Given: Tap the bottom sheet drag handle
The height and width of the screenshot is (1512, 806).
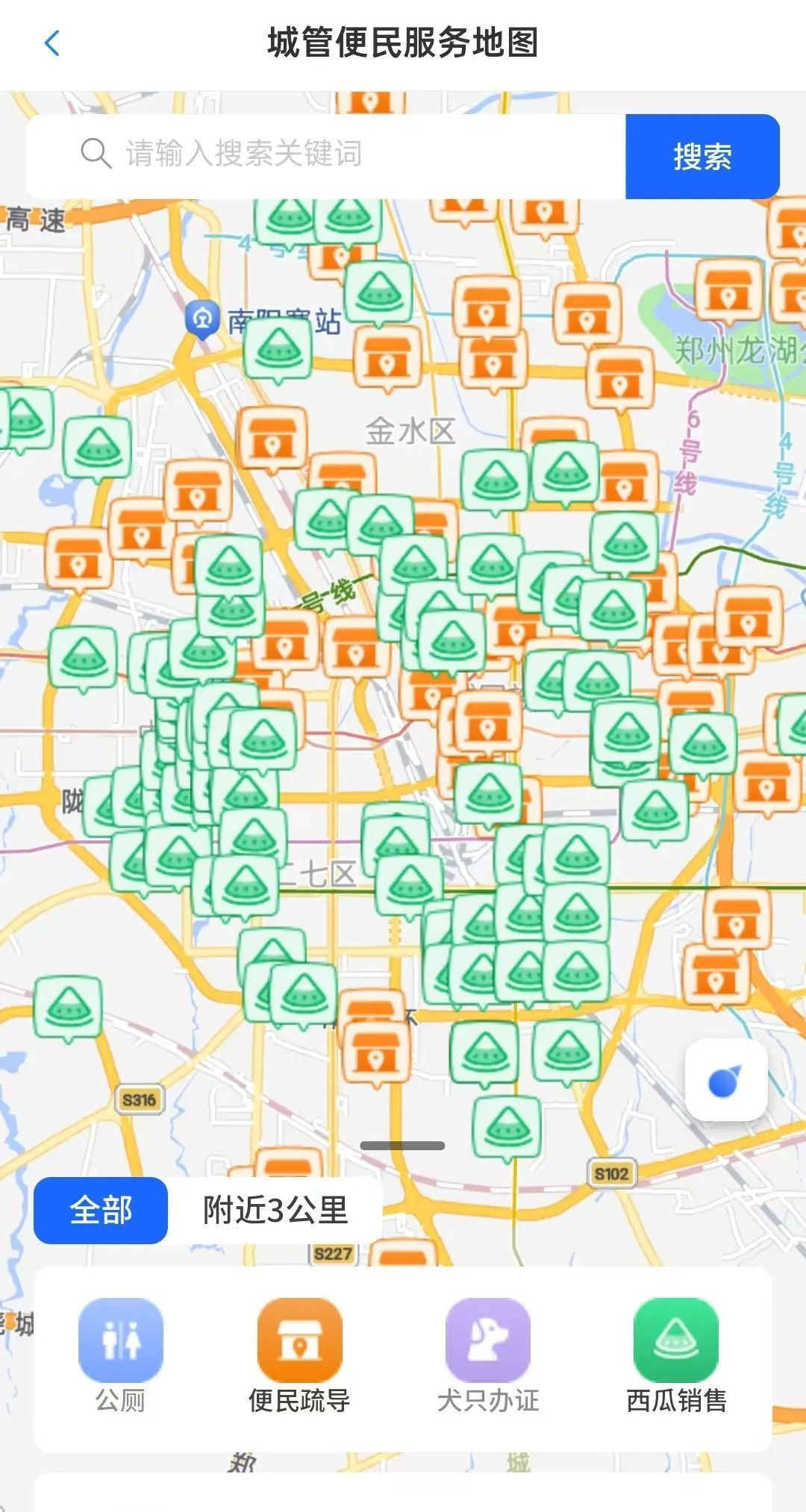Looking at the screenshot, I should point(402,1145).
